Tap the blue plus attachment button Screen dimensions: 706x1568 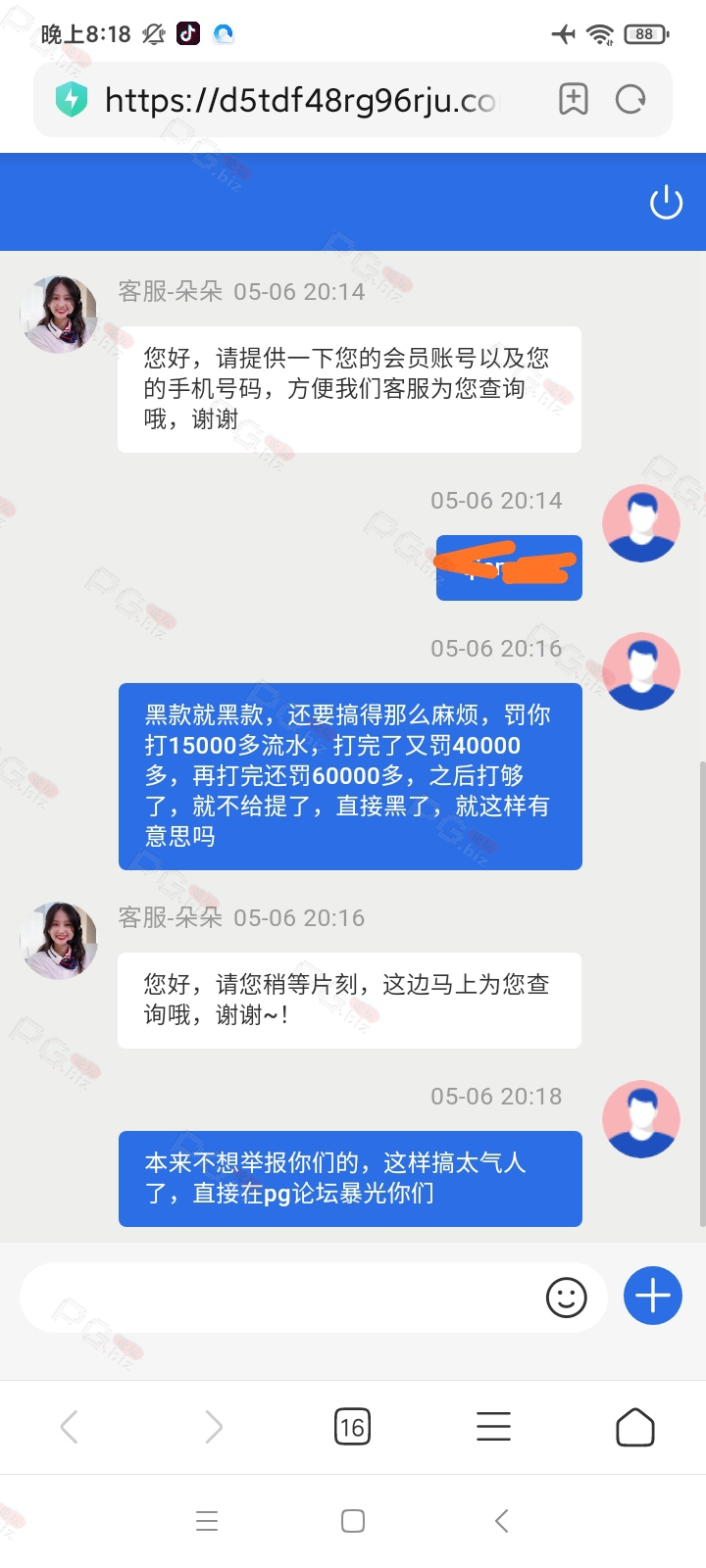[x=653, y=1296]
